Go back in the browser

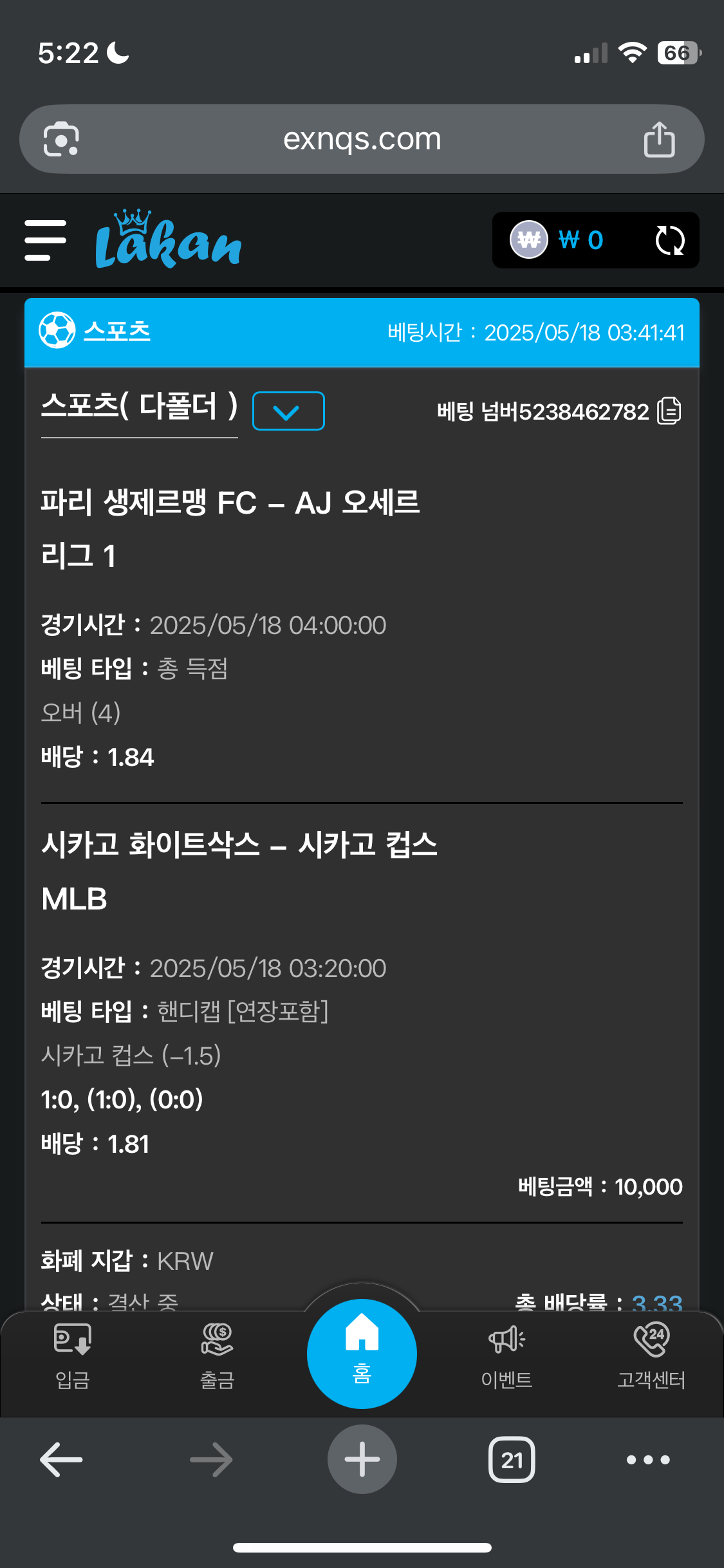coord(61,1459)
